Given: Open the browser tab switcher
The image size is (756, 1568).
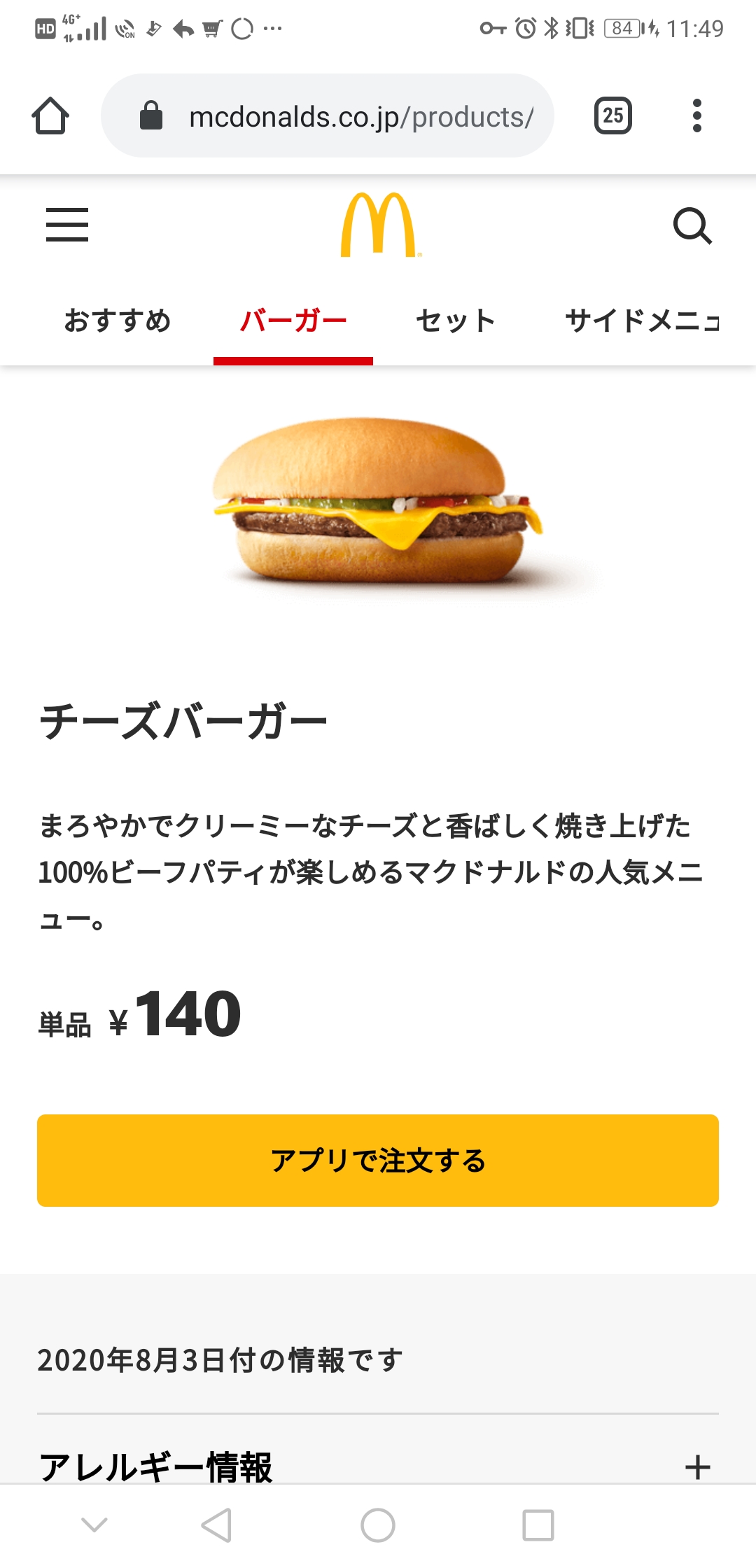Looking at the screenshot, I should 613,116.
